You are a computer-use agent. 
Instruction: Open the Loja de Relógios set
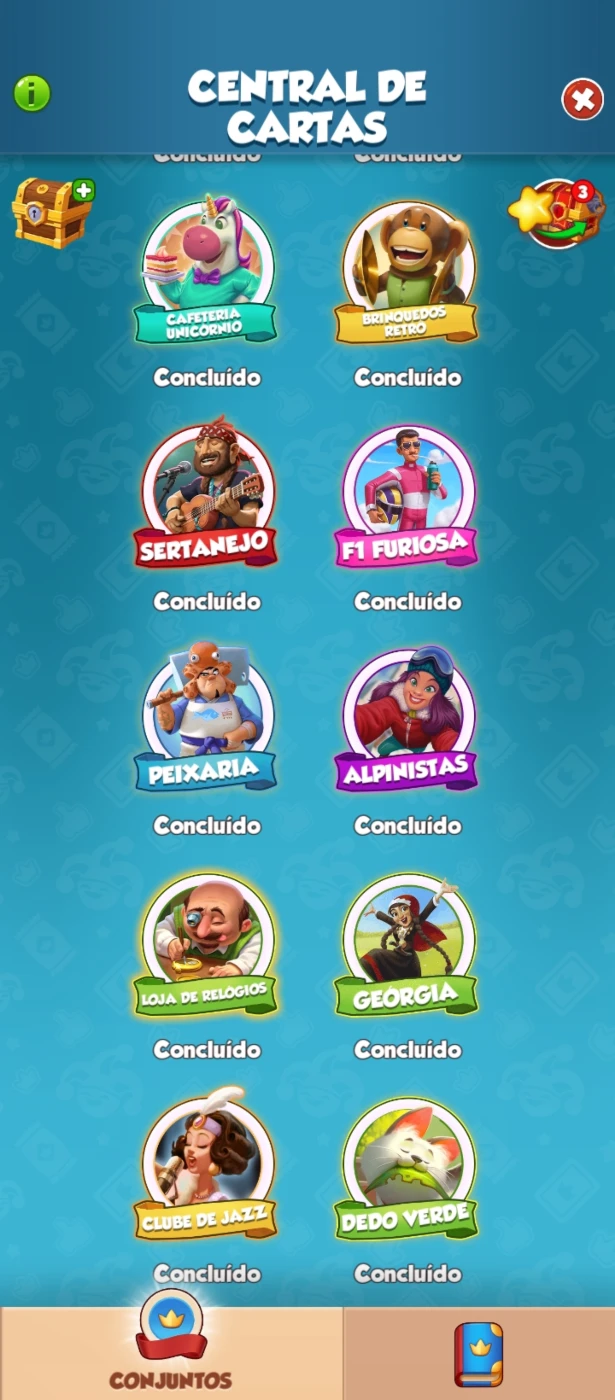pyautogui.click(x=206, y=945)
